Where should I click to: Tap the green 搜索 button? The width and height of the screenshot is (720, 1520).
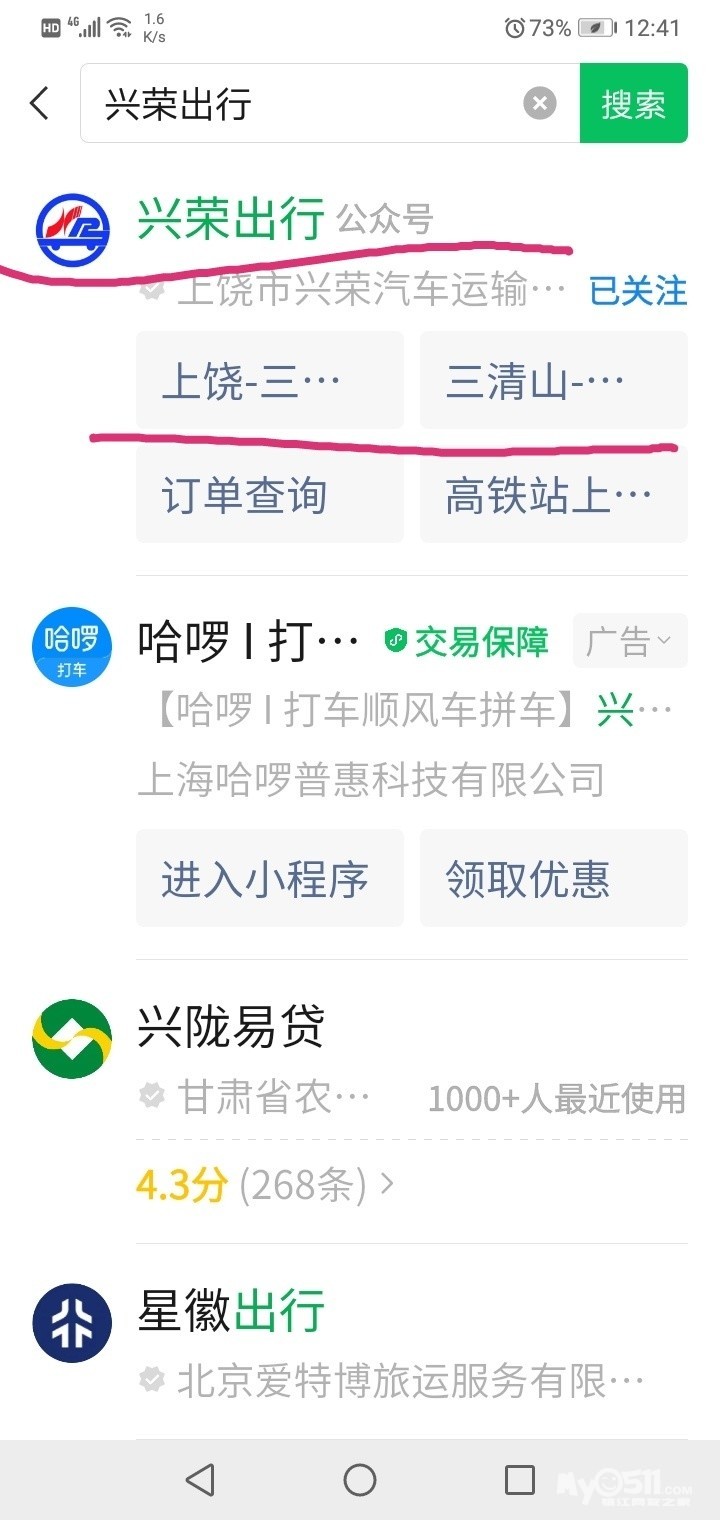633,103
